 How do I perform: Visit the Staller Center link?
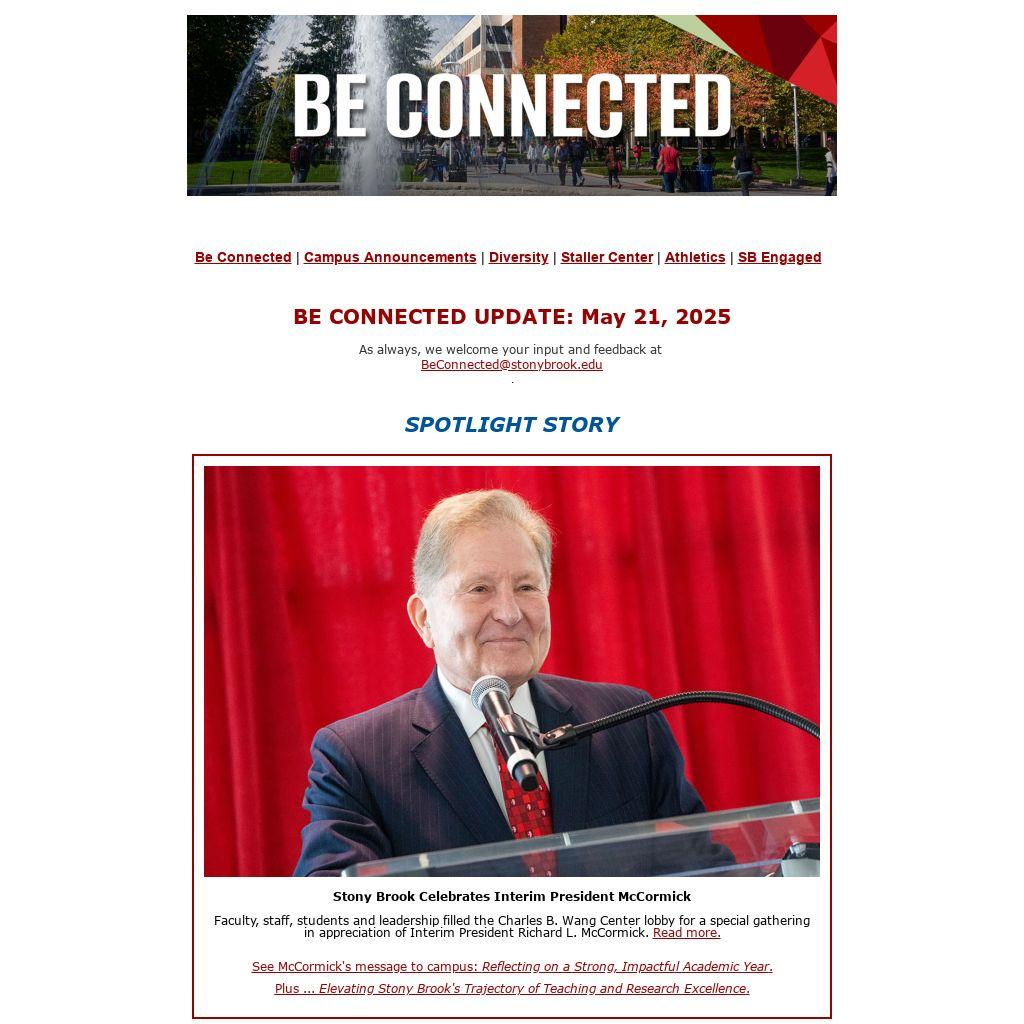tap(607, 257)
